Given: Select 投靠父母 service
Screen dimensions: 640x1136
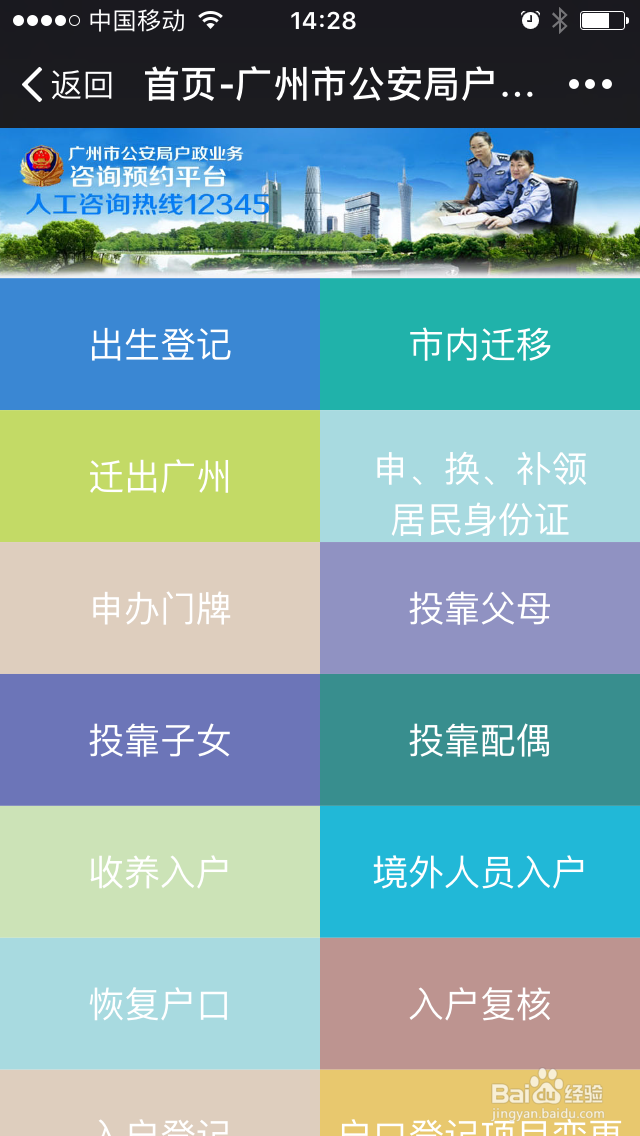Looking at the screenshot, I should [480, 608].
